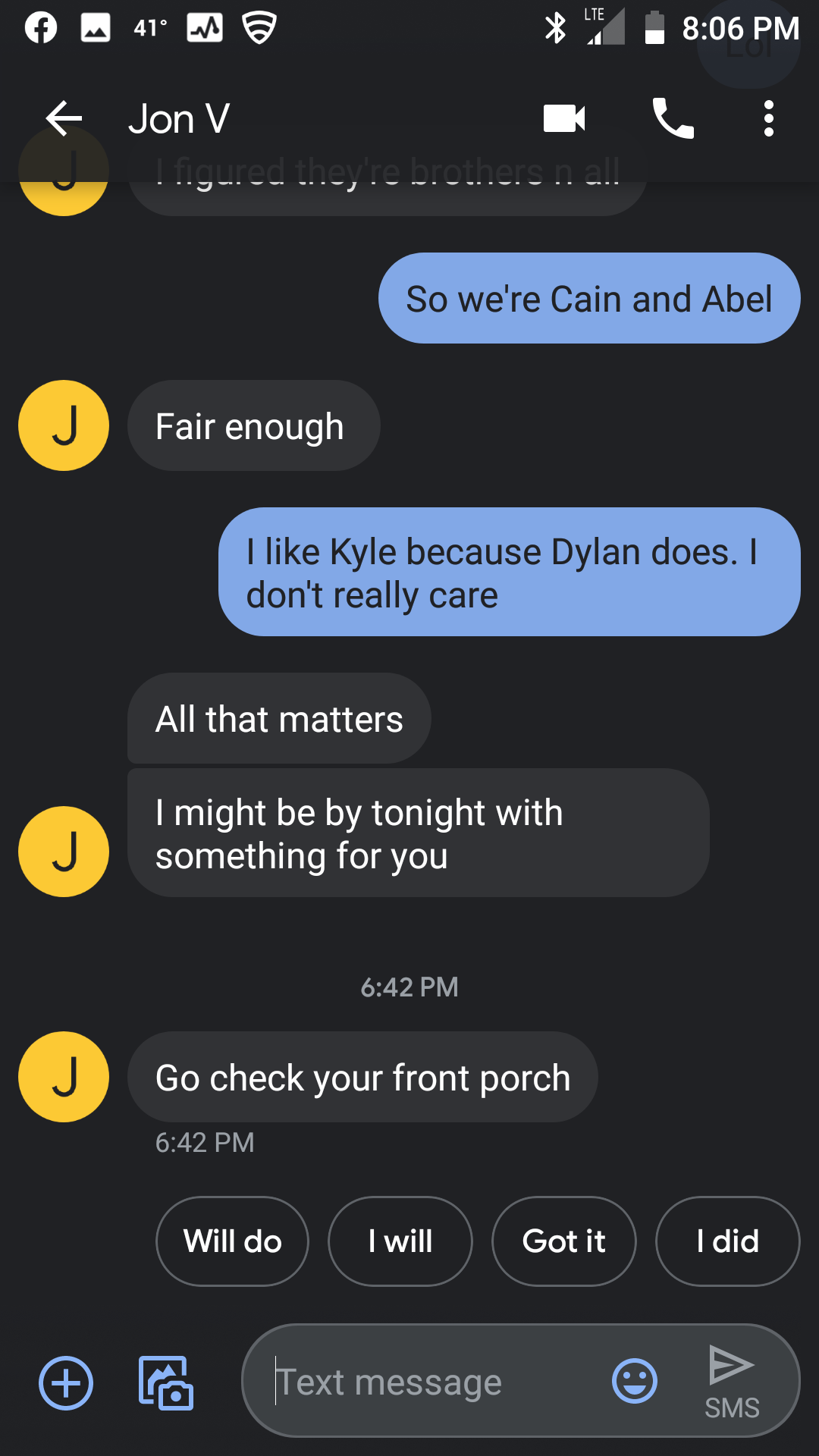This screenshot has width=819, height=1456.
Task: Call Jon V with the phone icon
Action: (x=673, y=119)
